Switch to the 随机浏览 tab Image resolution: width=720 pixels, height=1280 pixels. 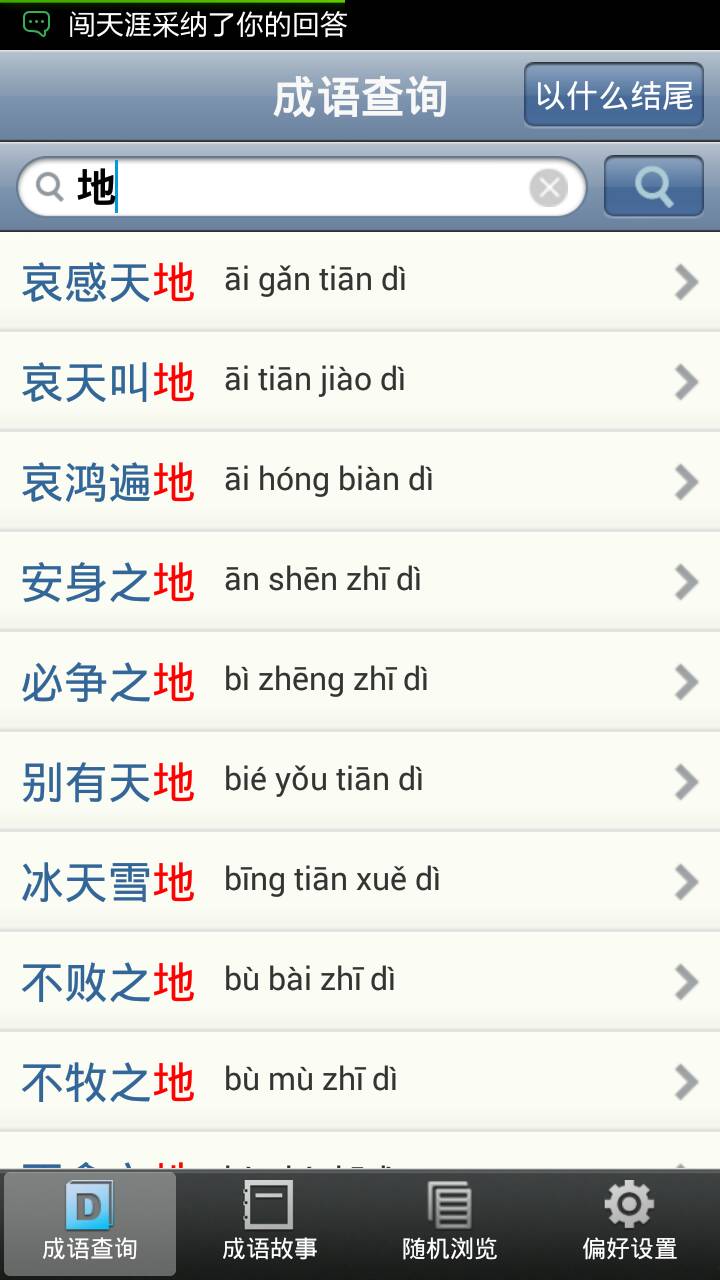450,1222
